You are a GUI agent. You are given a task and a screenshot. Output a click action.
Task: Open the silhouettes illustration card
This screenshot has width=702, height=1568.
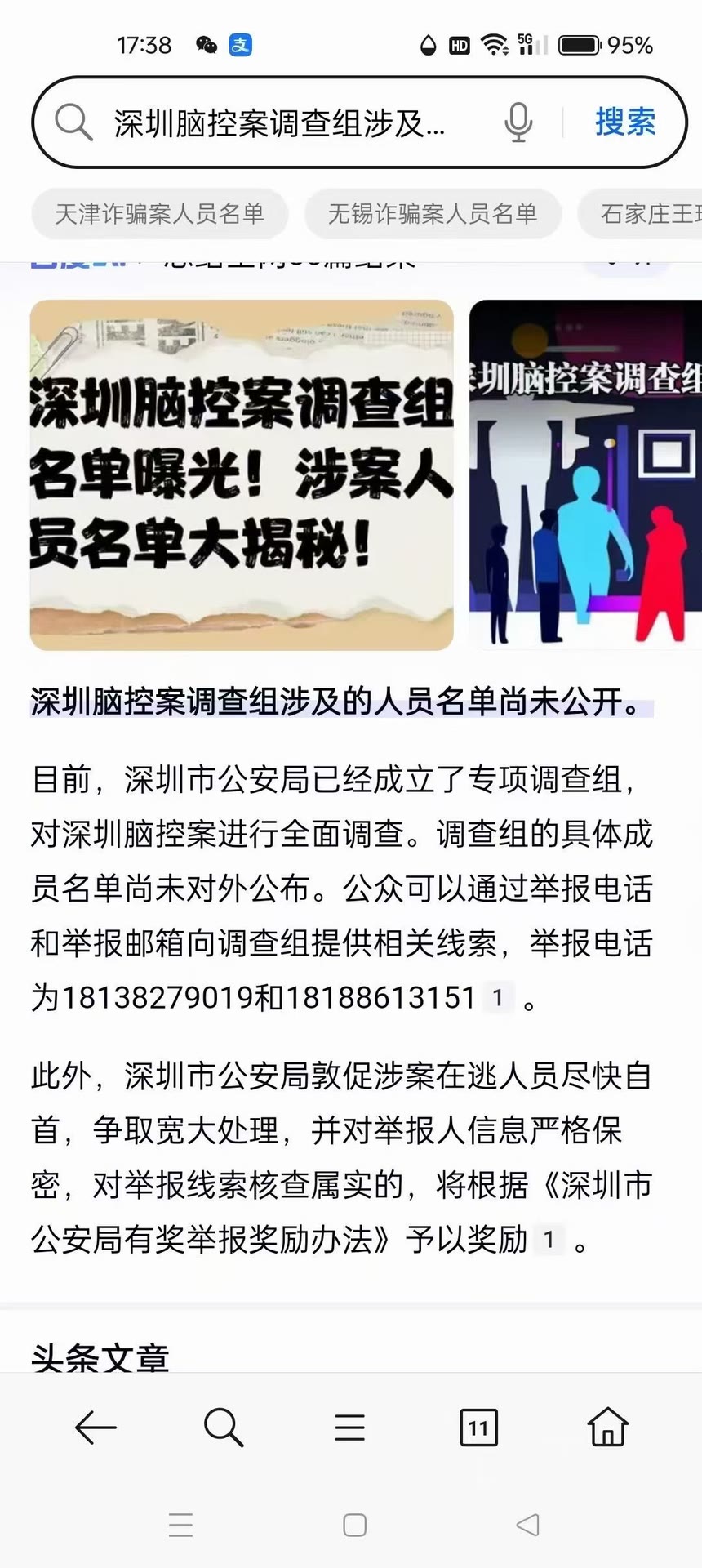coord(585,474)
